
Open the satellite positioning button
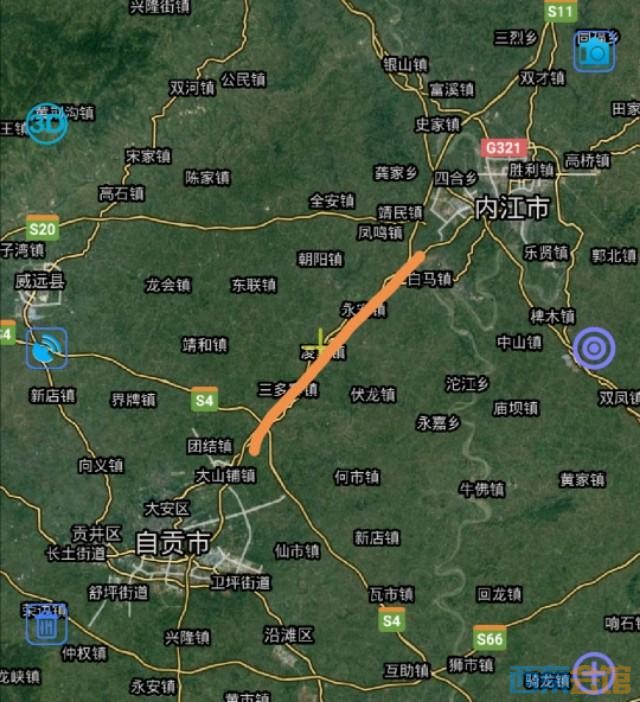pyautogui.click(x=47, y=349)
